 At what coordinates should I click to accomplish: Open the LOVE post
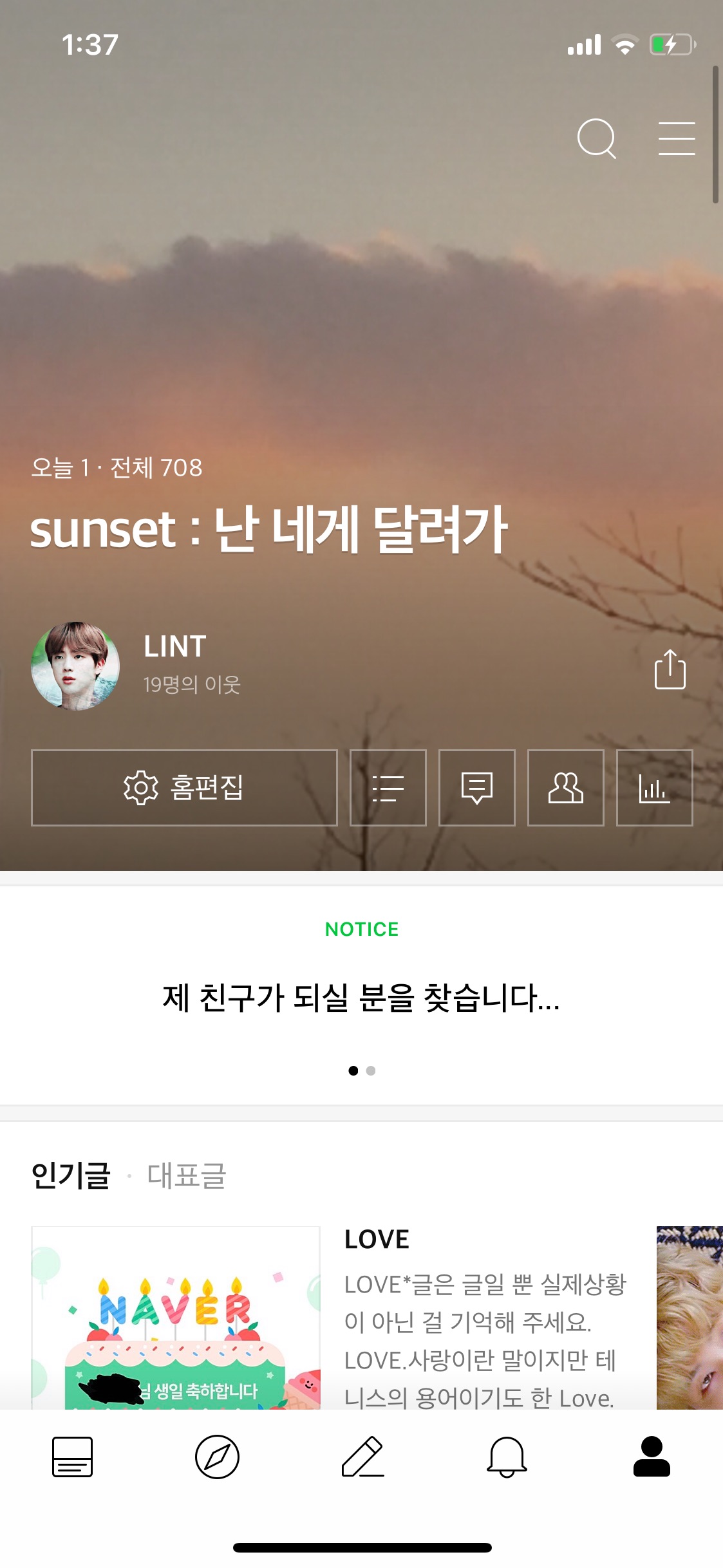[x=377, y=1239]
